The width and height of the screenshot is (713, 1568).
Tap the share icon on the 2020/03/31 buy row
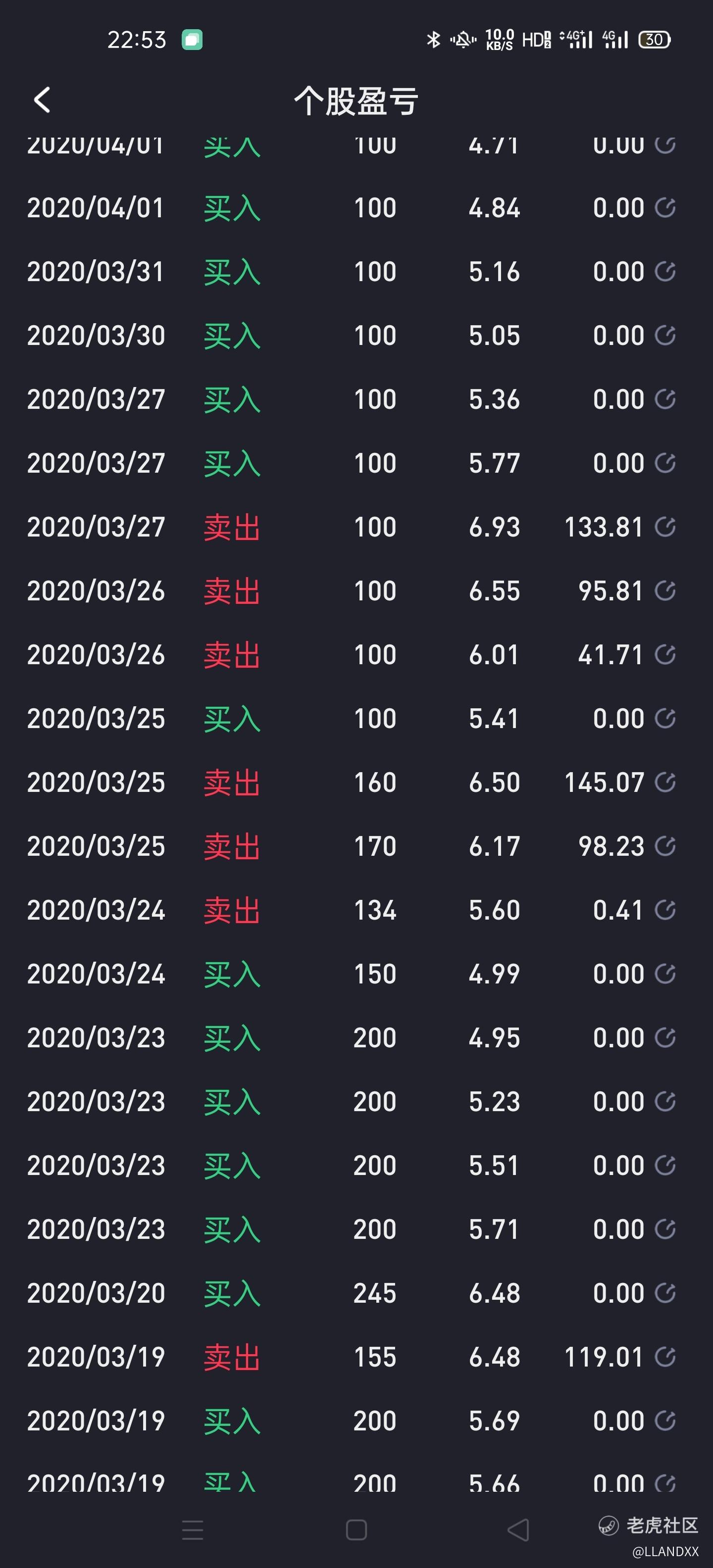click(x=665, y=271)
